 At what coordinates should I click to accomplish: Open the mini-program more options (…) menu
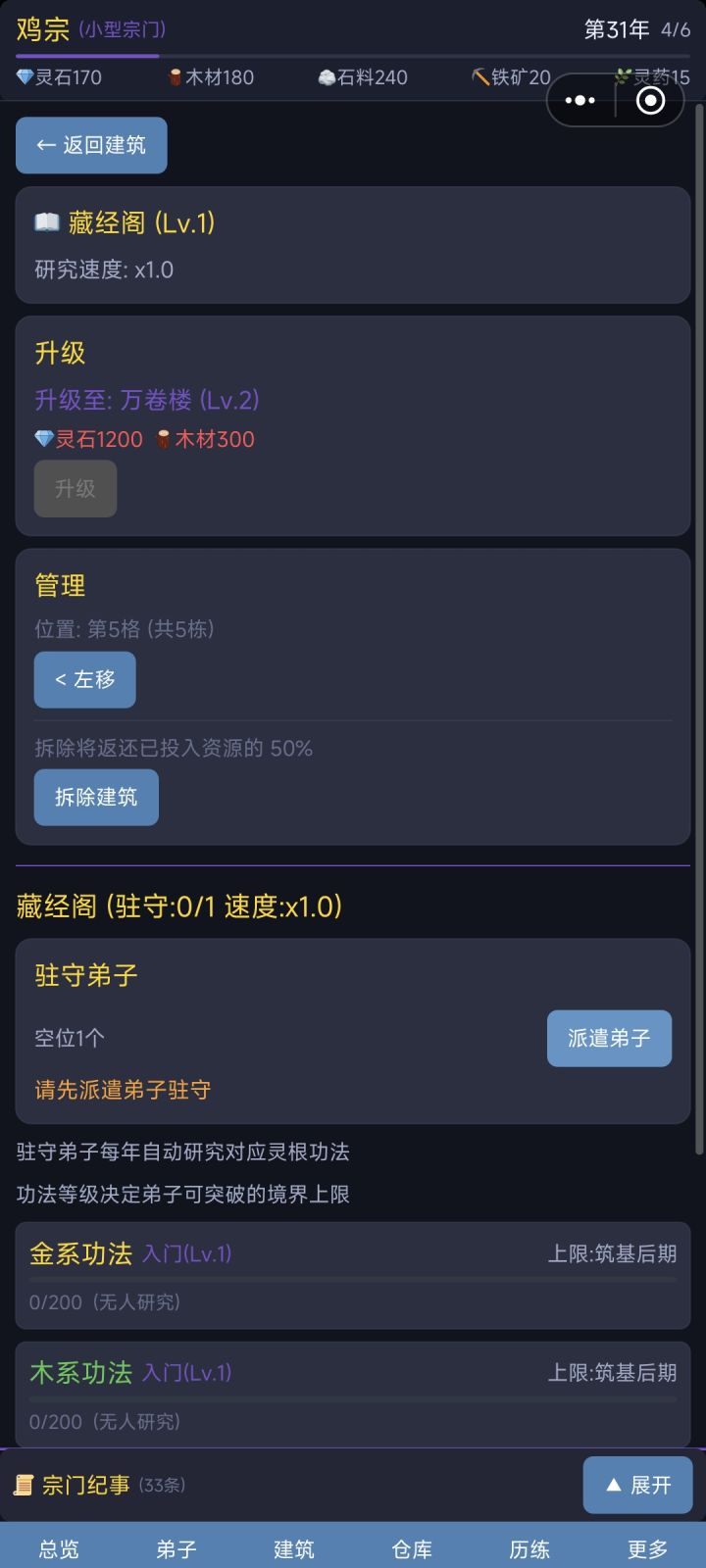[x=580, y=101]
